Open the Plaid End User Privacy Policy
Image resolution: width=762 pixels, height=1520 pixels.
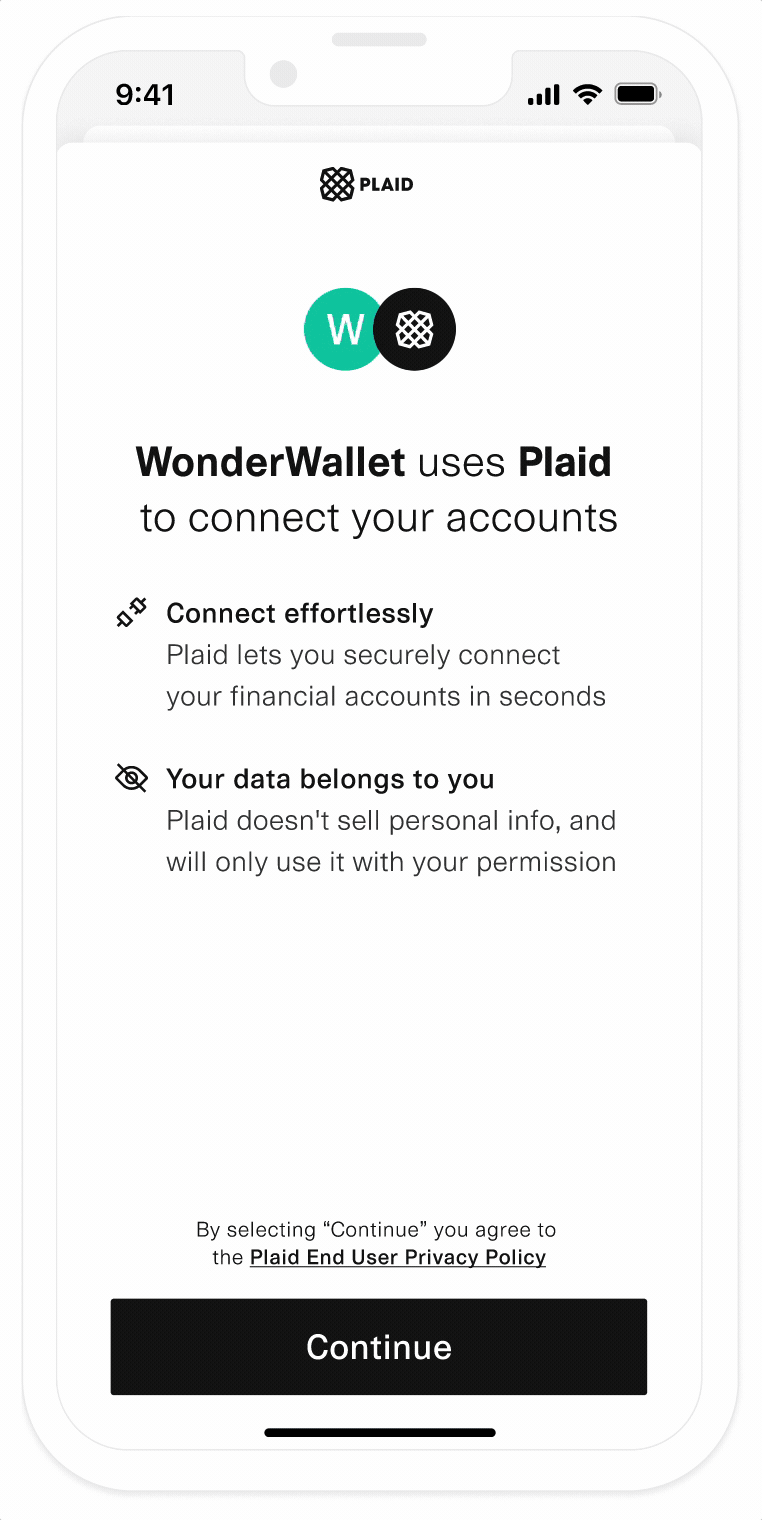click(398, 1258)
